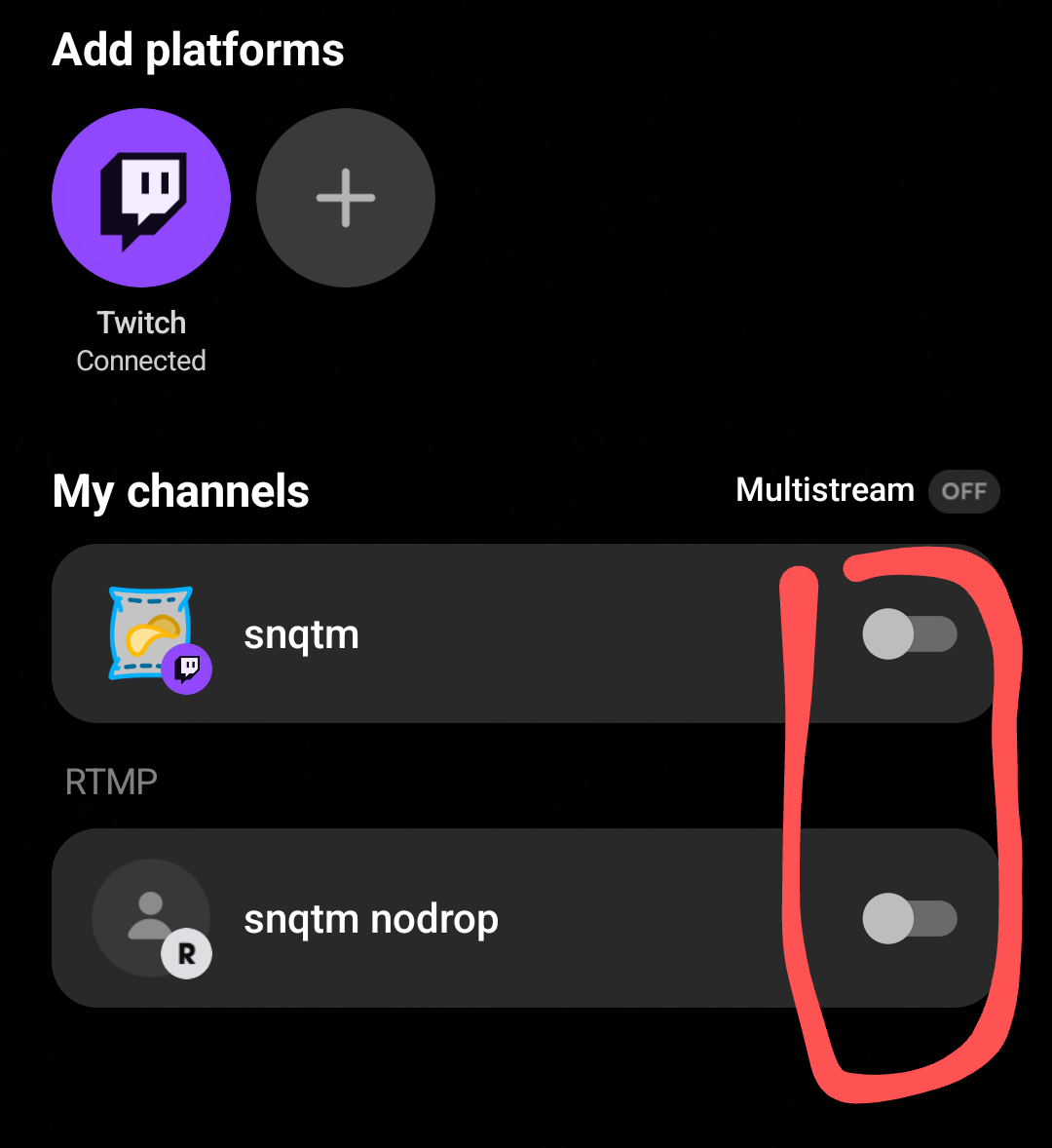The width and height of the screenshot is (1052, 1148).
Task: Open the connected Twitch platform
Action: point(141,198)
